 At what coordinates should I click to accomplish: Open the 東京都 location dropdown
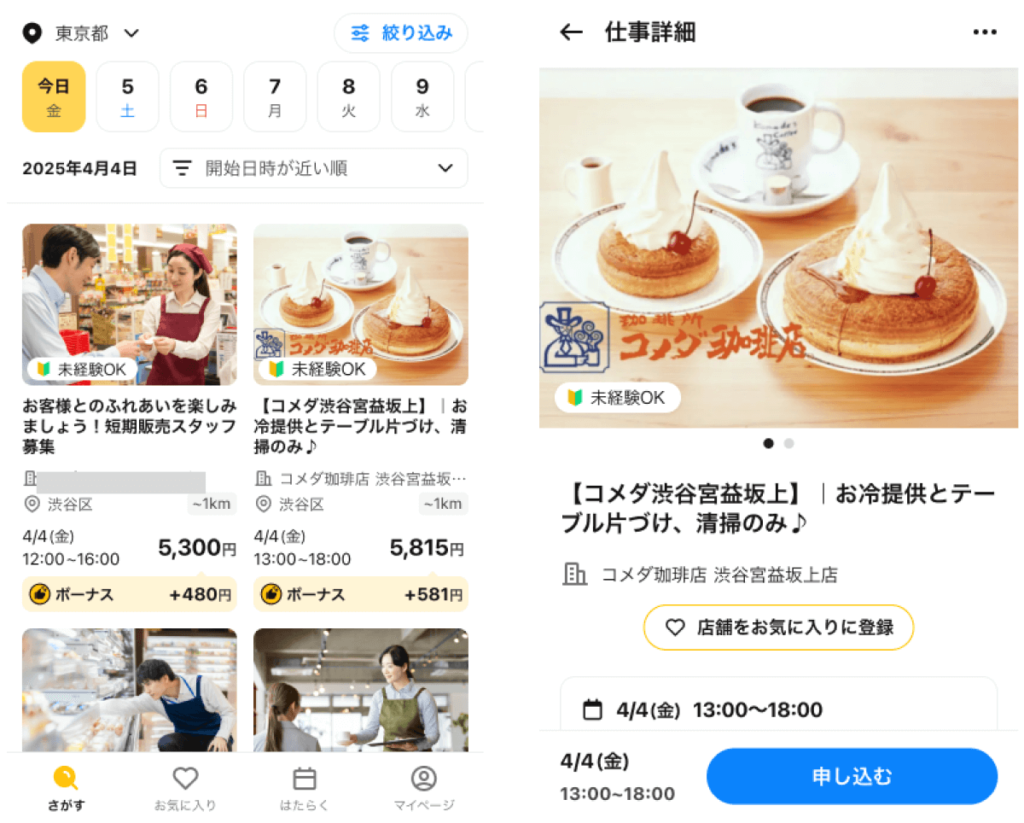(x=82, y=33)
